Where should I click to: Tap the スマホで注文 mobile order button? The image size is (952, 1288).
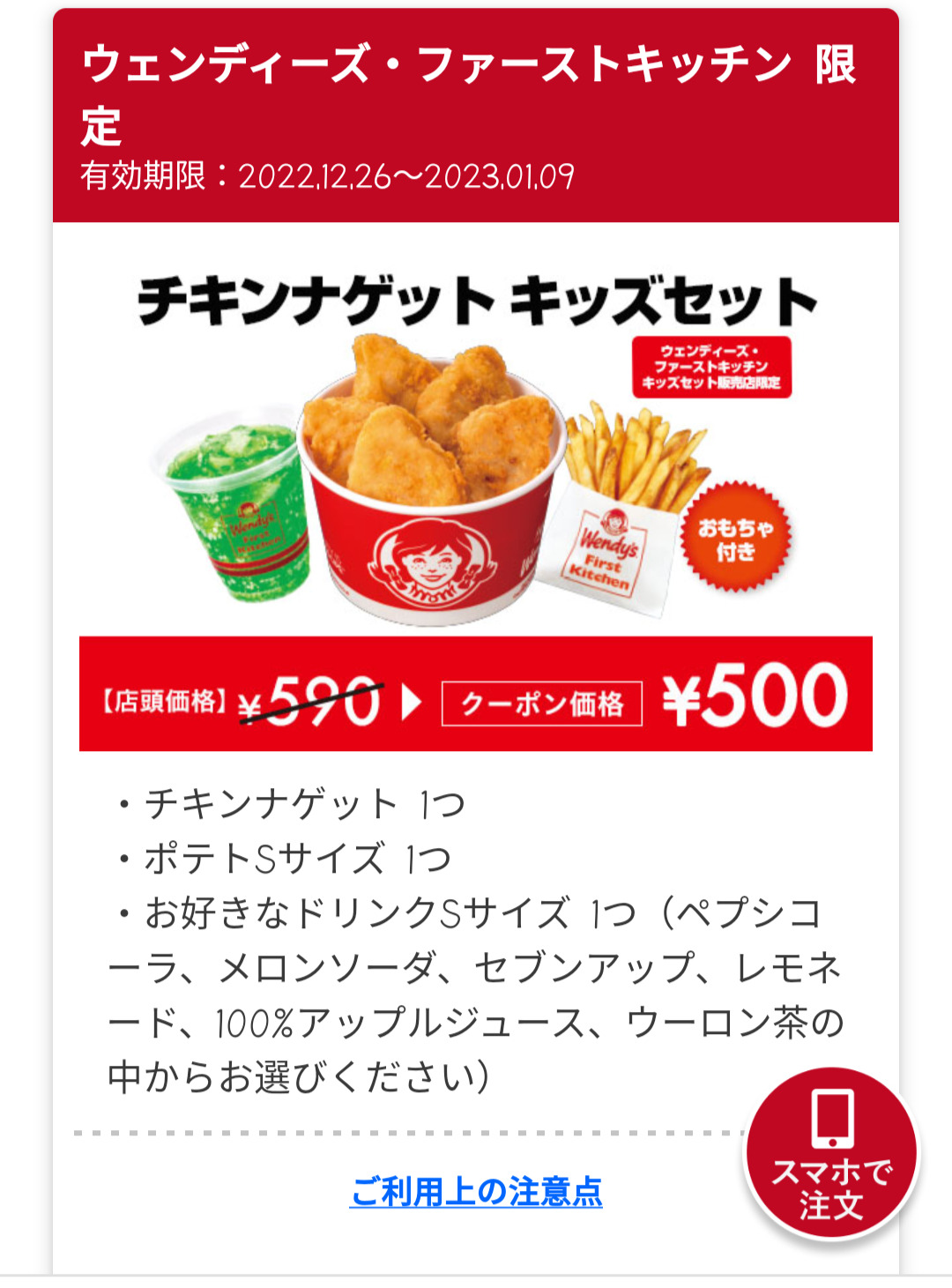tap(831, 1154)
